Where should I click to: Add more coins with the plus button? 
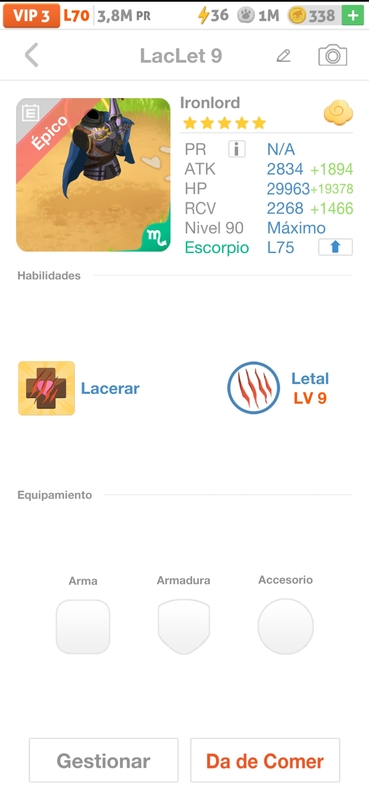tap(353, 15)
